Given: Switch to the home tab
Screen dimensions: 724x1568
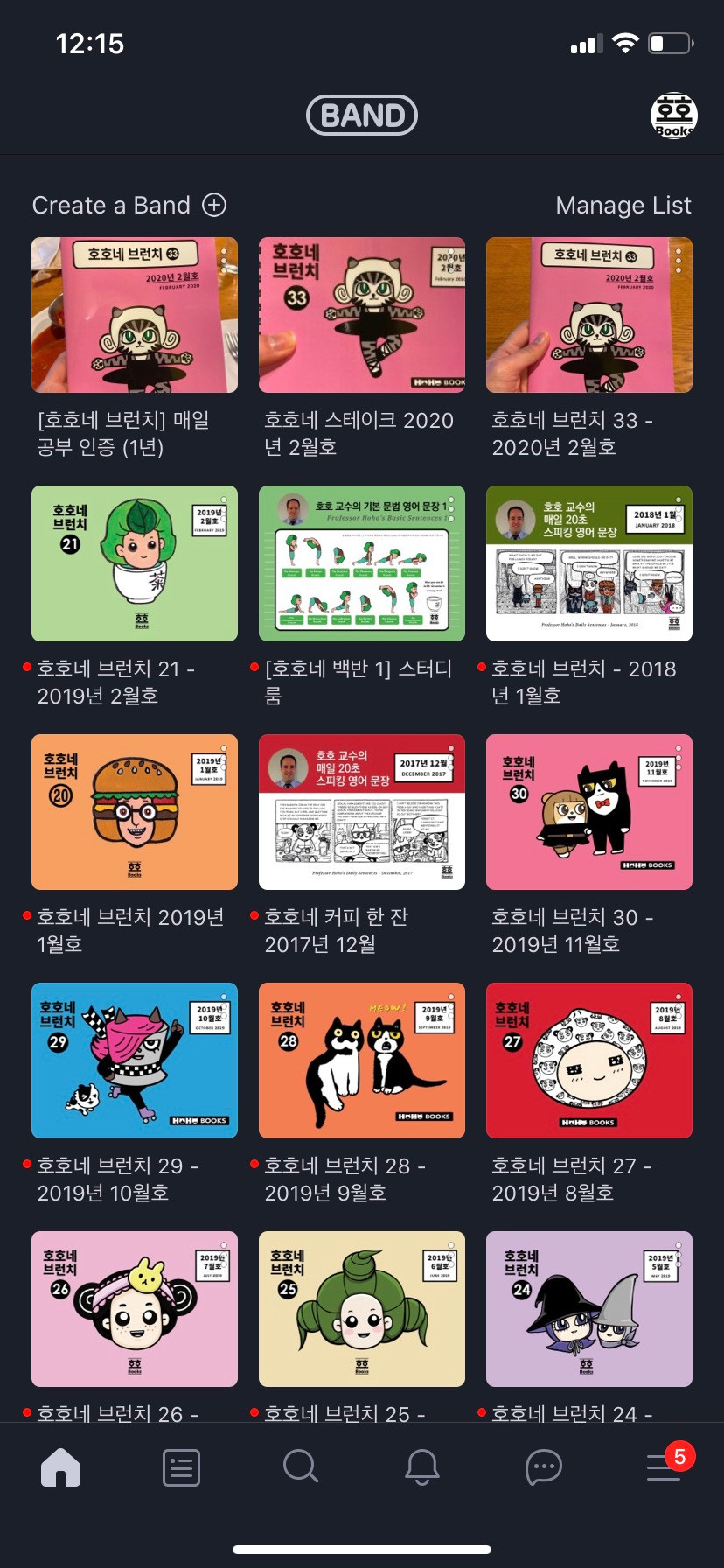Looking at the screenshot, I should coord(60,1467).
